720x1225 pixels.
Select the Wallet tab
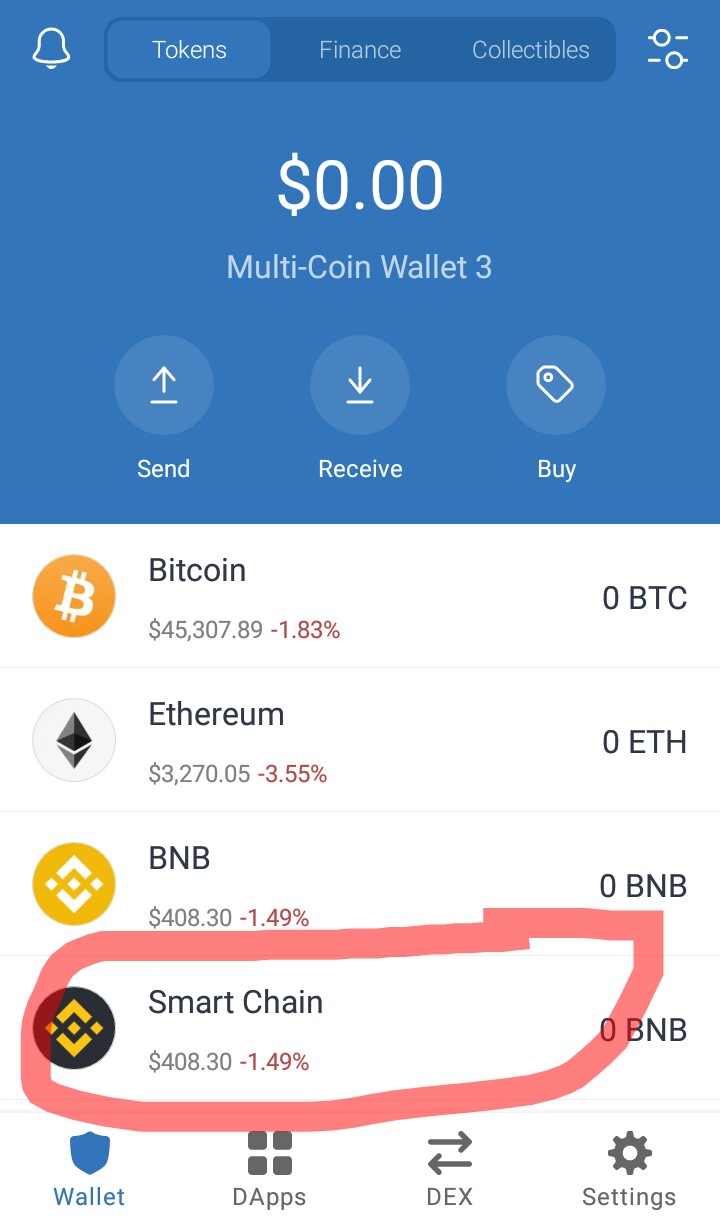point(89,1168)
